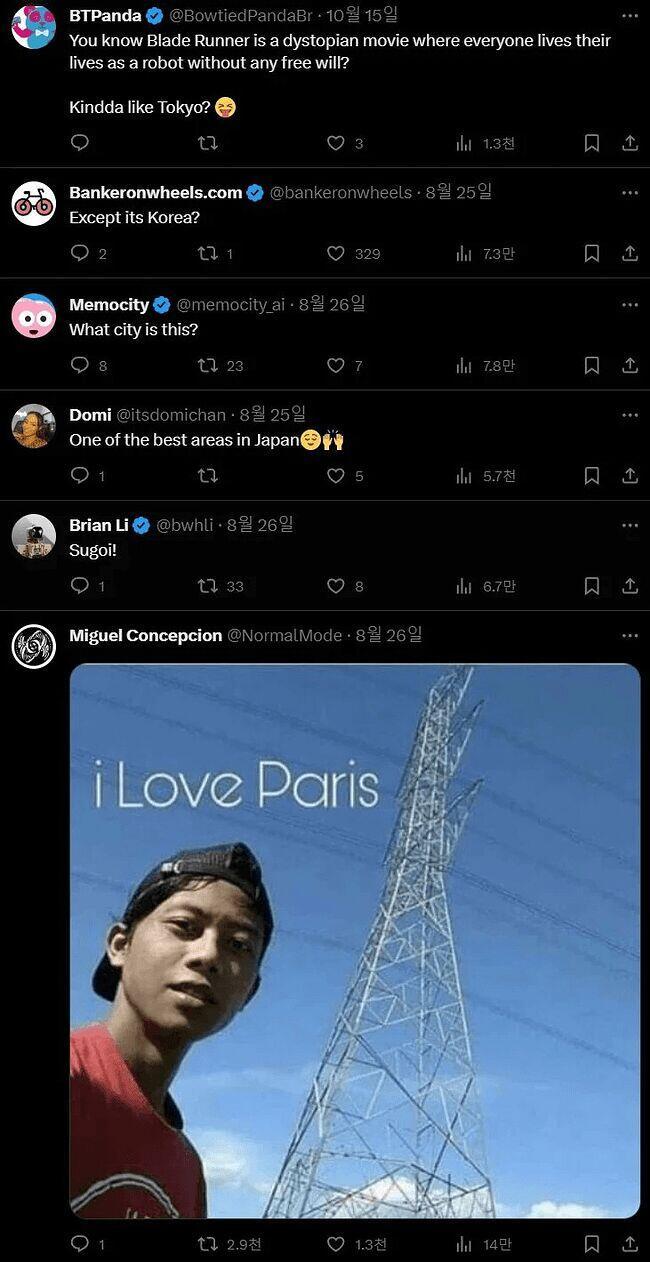Open the 'i Love Paris' image
650x1262 pixels.
click(x=354, y=940)
